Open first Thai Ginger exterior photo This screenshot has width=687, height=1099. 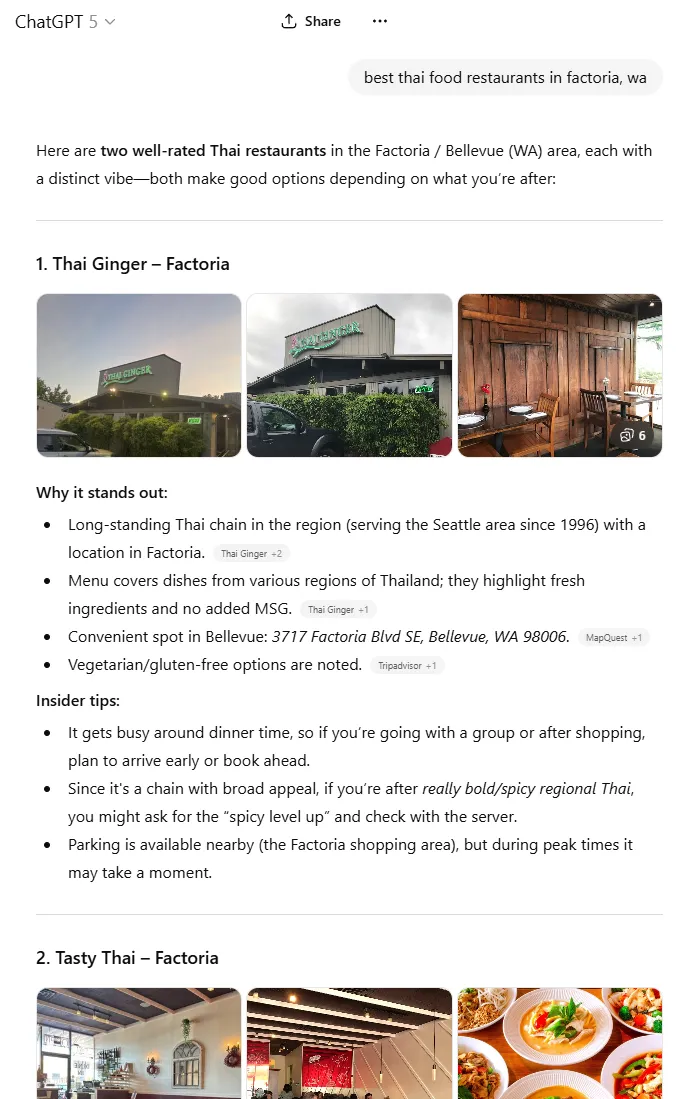139,375
